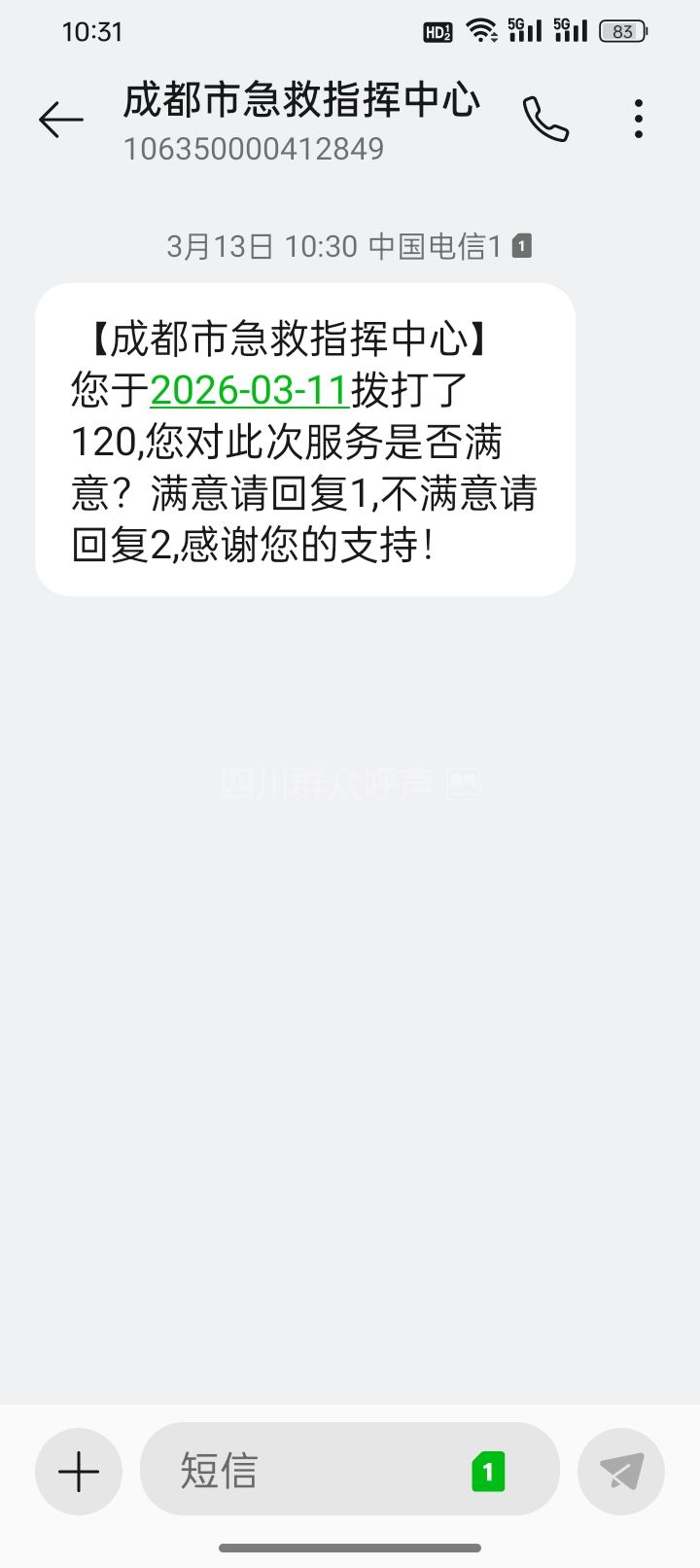Screen dimensions: 700x1568
Task: Open the three-dot overflow menu
Action: tap(638, 120)
